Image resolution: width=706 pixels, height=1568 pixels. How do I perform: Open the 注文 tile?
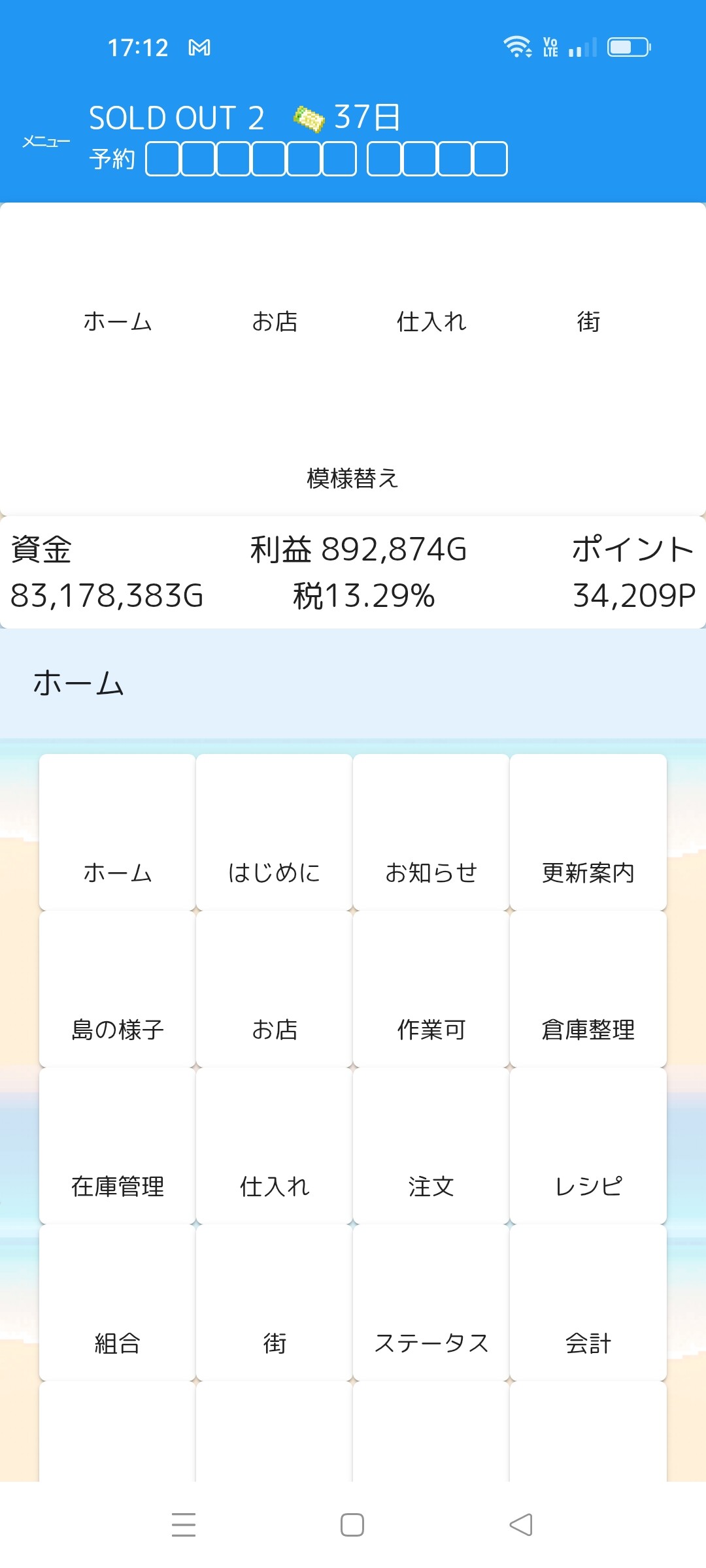(x=431, y=1146)
